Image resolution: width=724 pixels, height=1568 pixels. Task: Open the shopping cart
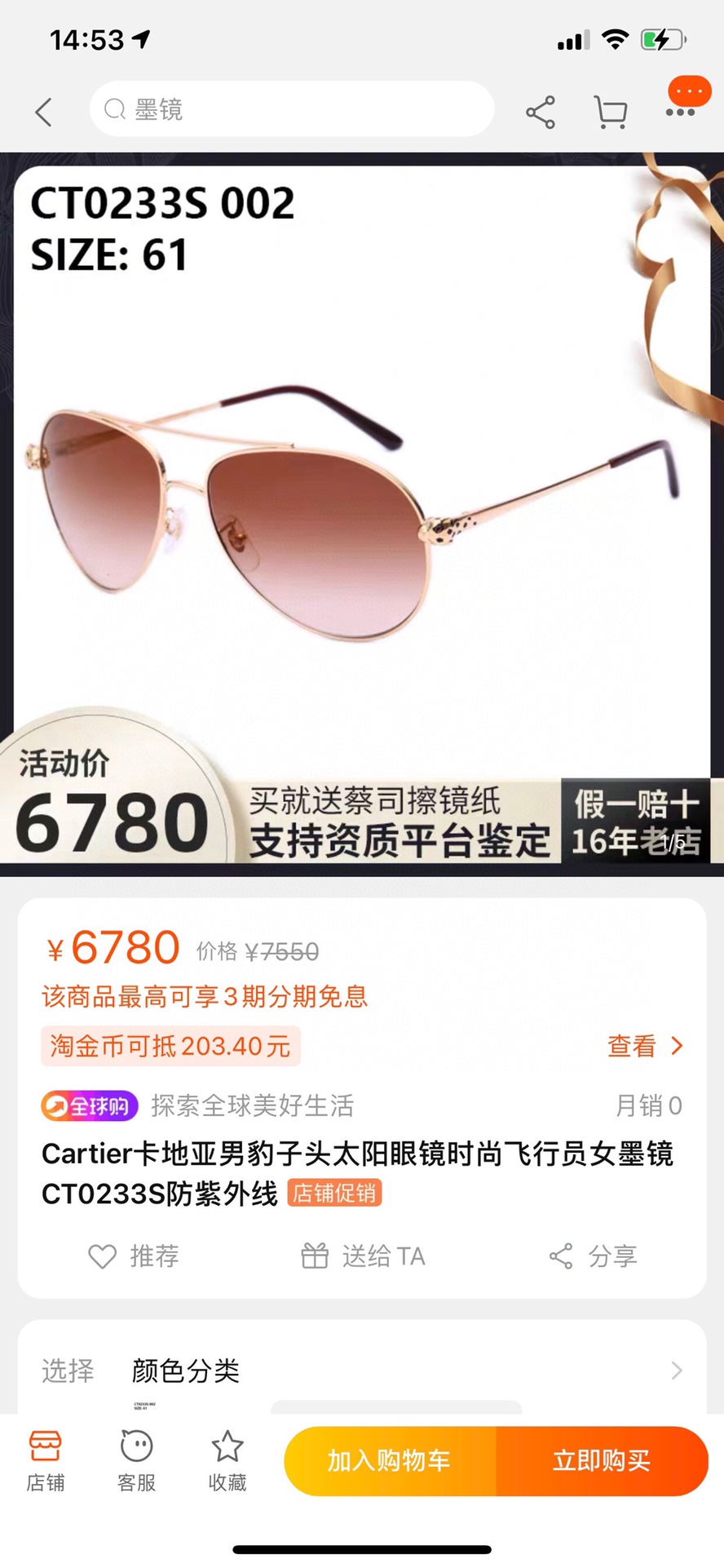(610, 112)
